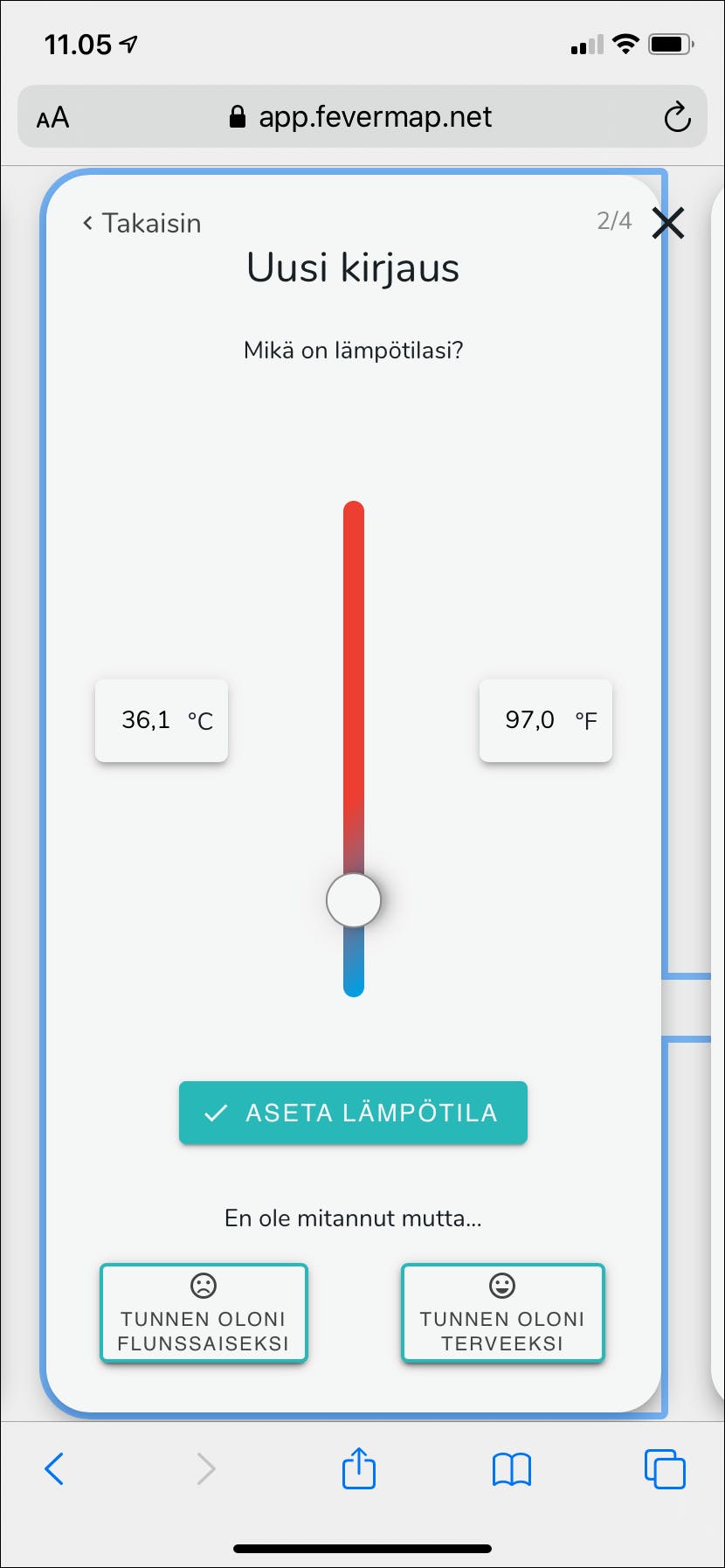Screen dimensions: 725x1568
Task: Select Tunnen oloni terveeksi
Action: click(x=502, y=1313)
